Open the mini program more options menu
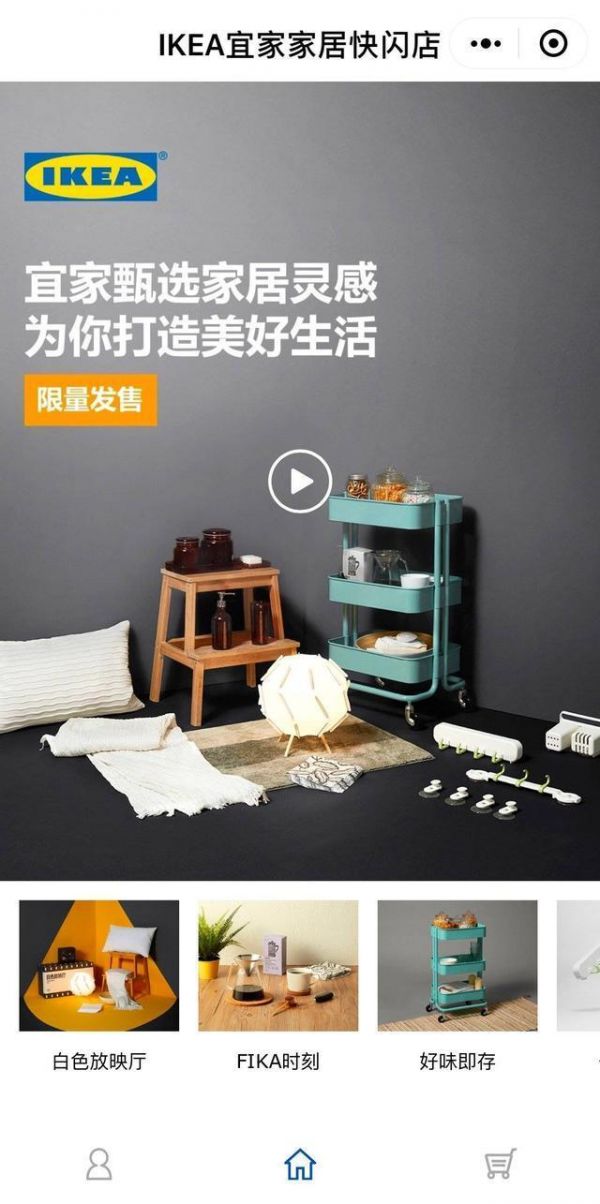Viewport: 600px width, 1204px height. [x=486, y=43]
